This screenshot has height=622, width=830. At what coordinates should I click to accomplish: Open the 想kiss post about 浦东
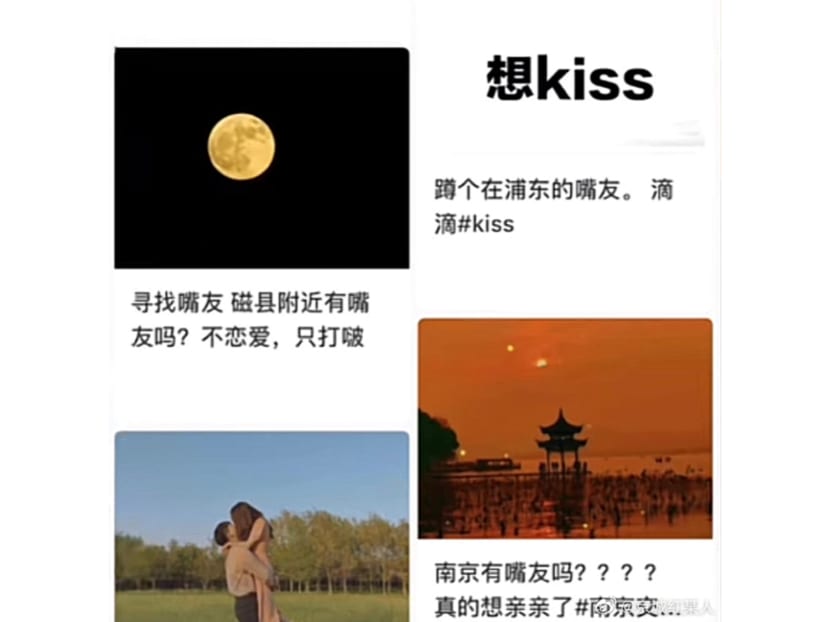(566, 80)
